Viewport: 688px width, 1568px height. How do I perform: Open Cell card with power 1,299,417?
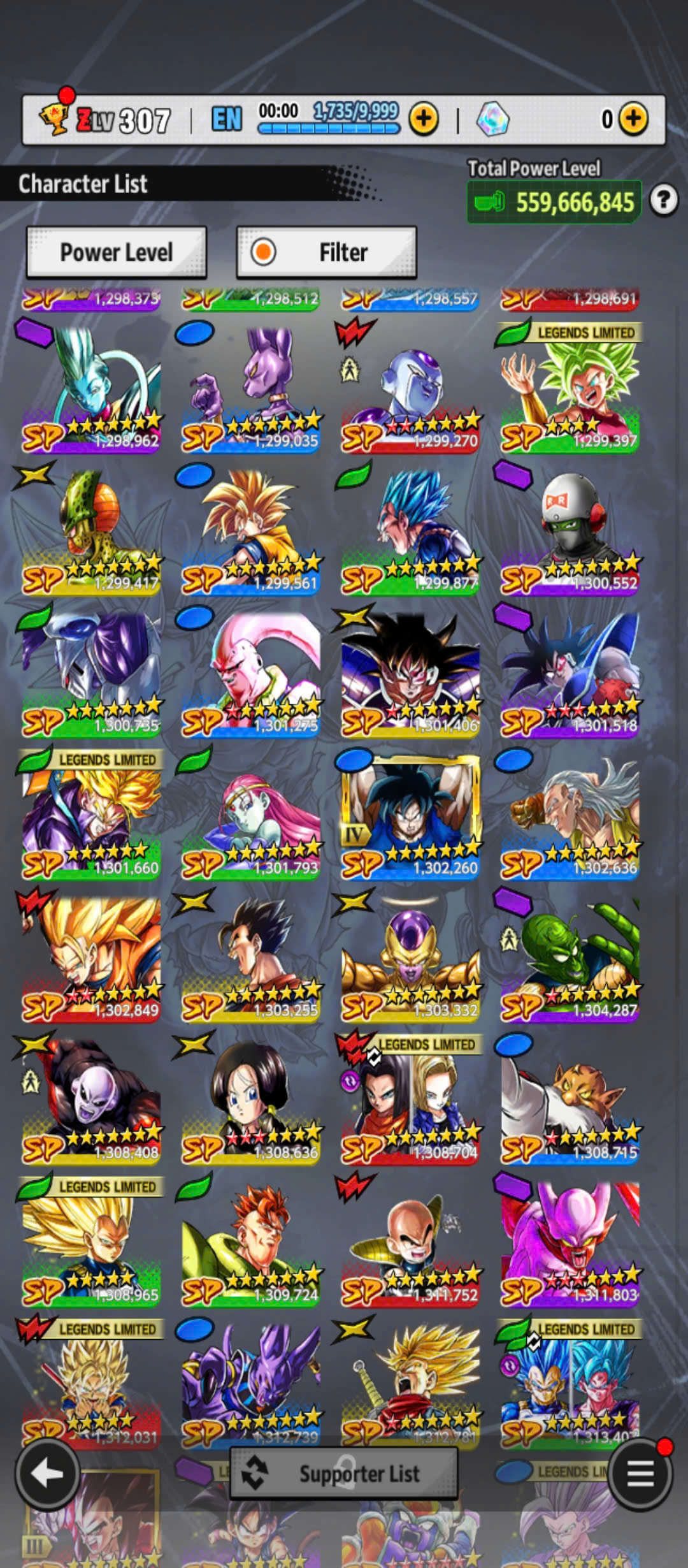[x=91, y=530]
